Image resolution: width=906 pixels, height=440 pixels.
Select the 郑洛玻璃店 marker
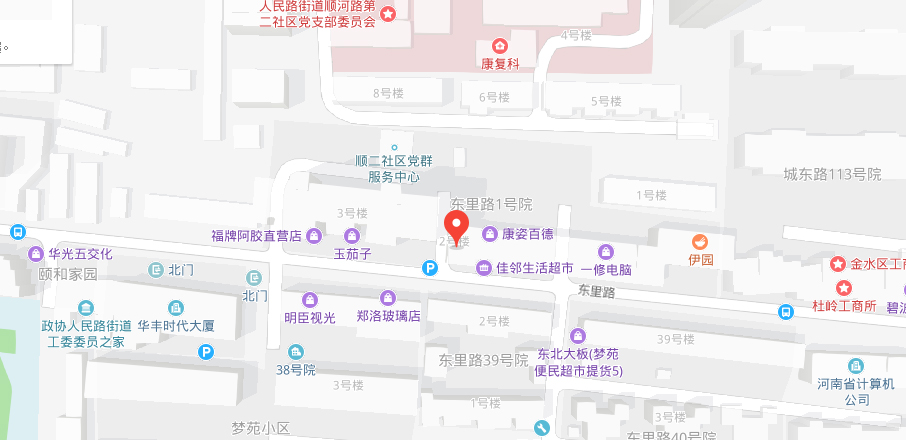[388, 297]
